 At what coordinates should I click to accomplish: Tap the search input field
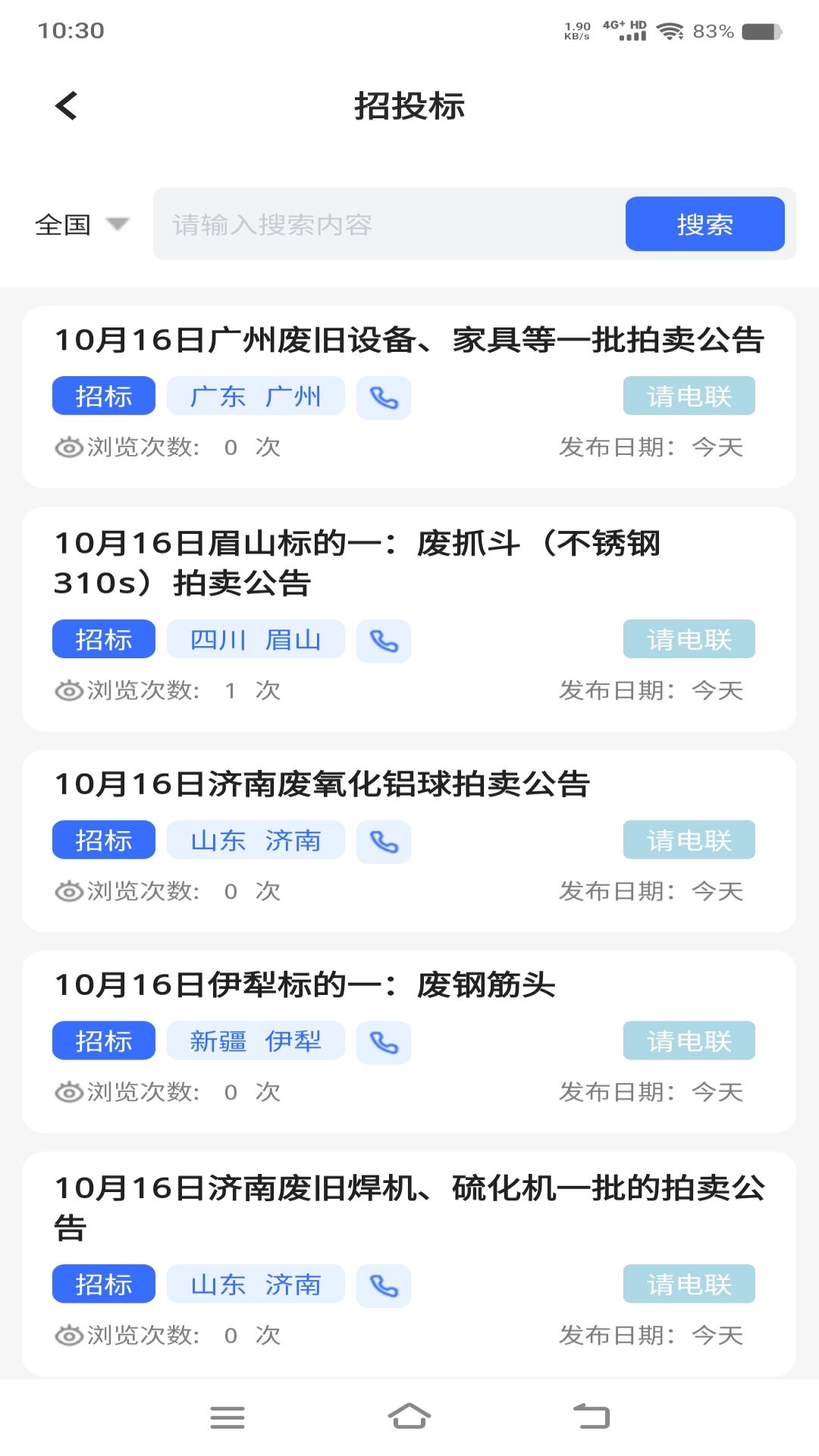pos(379,224)
